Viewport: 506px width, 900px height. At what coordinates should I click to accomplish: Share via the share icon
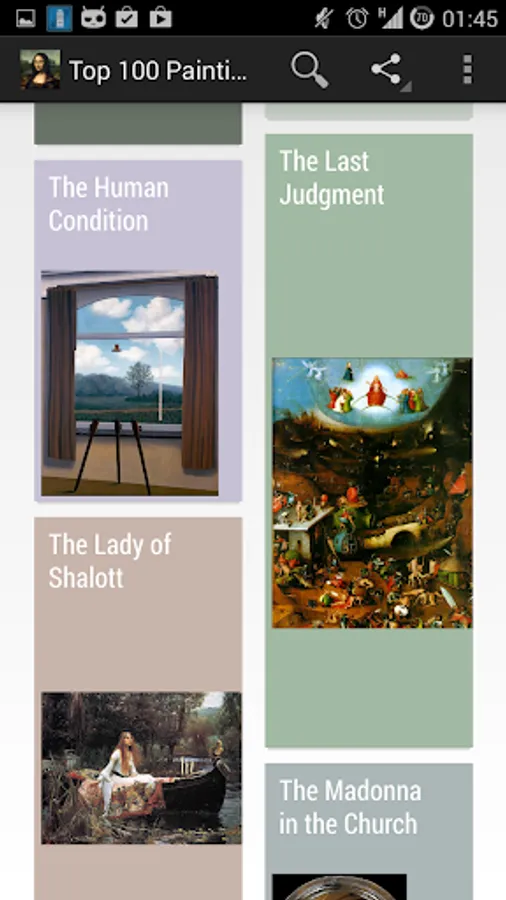click(x=387, y=70)
